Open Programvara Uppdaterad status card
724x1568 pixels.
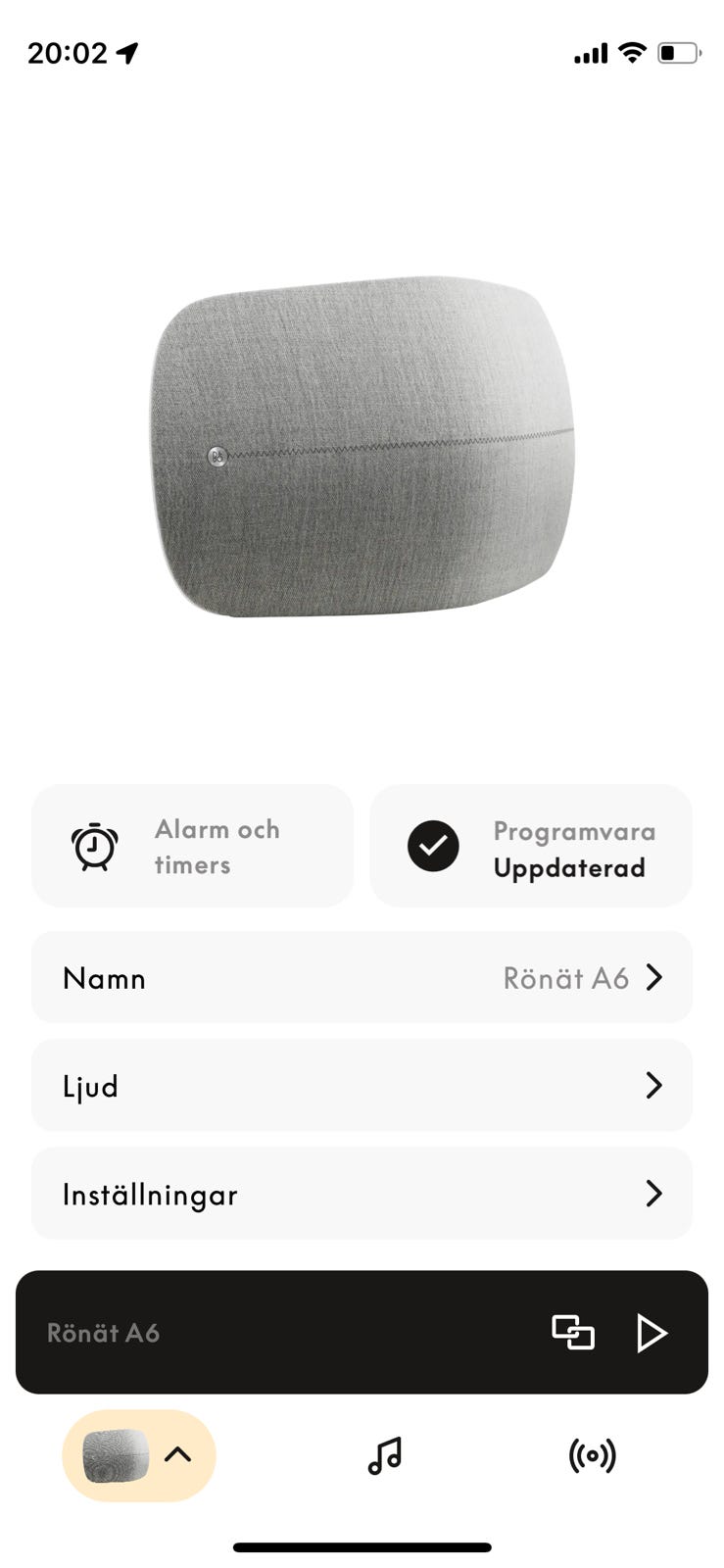[531, 846]
